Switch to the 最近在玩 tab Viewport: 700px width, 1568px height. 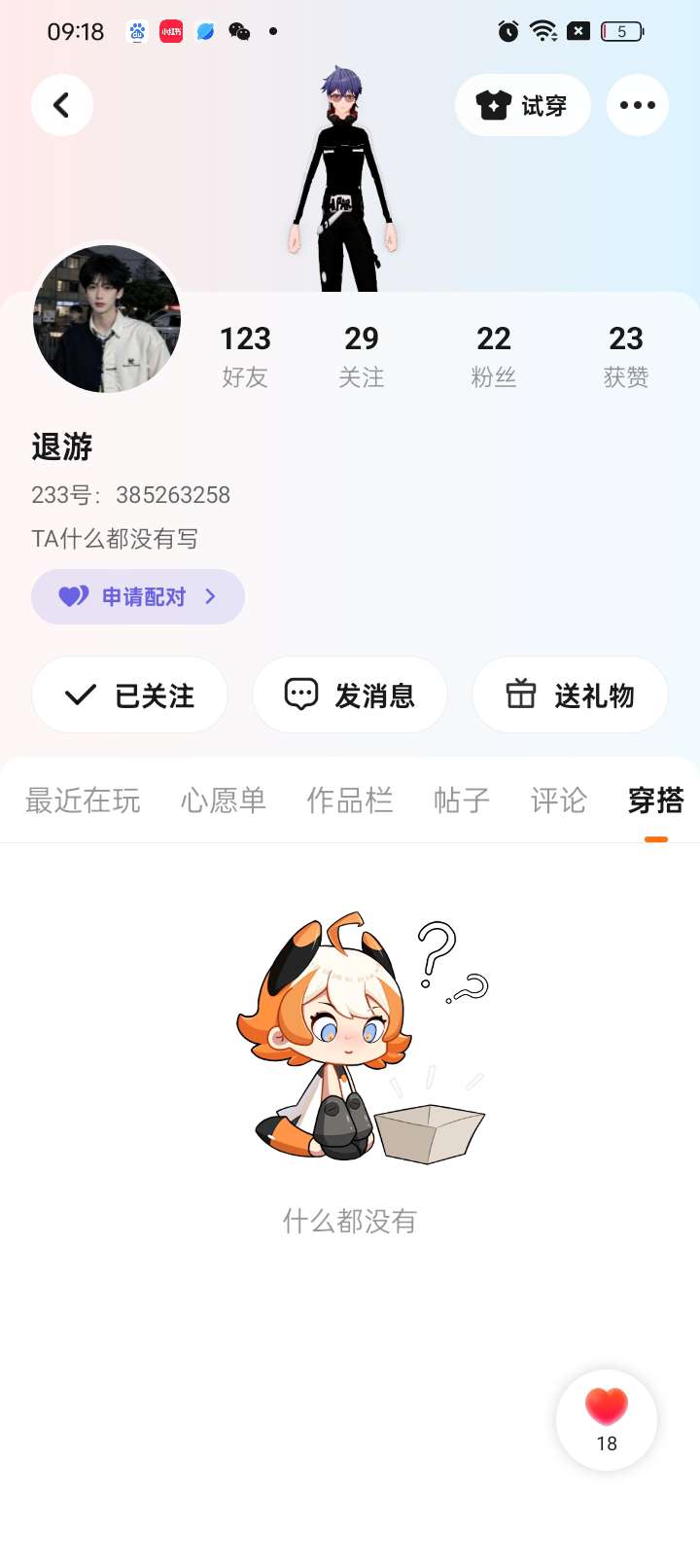[83, 801]
